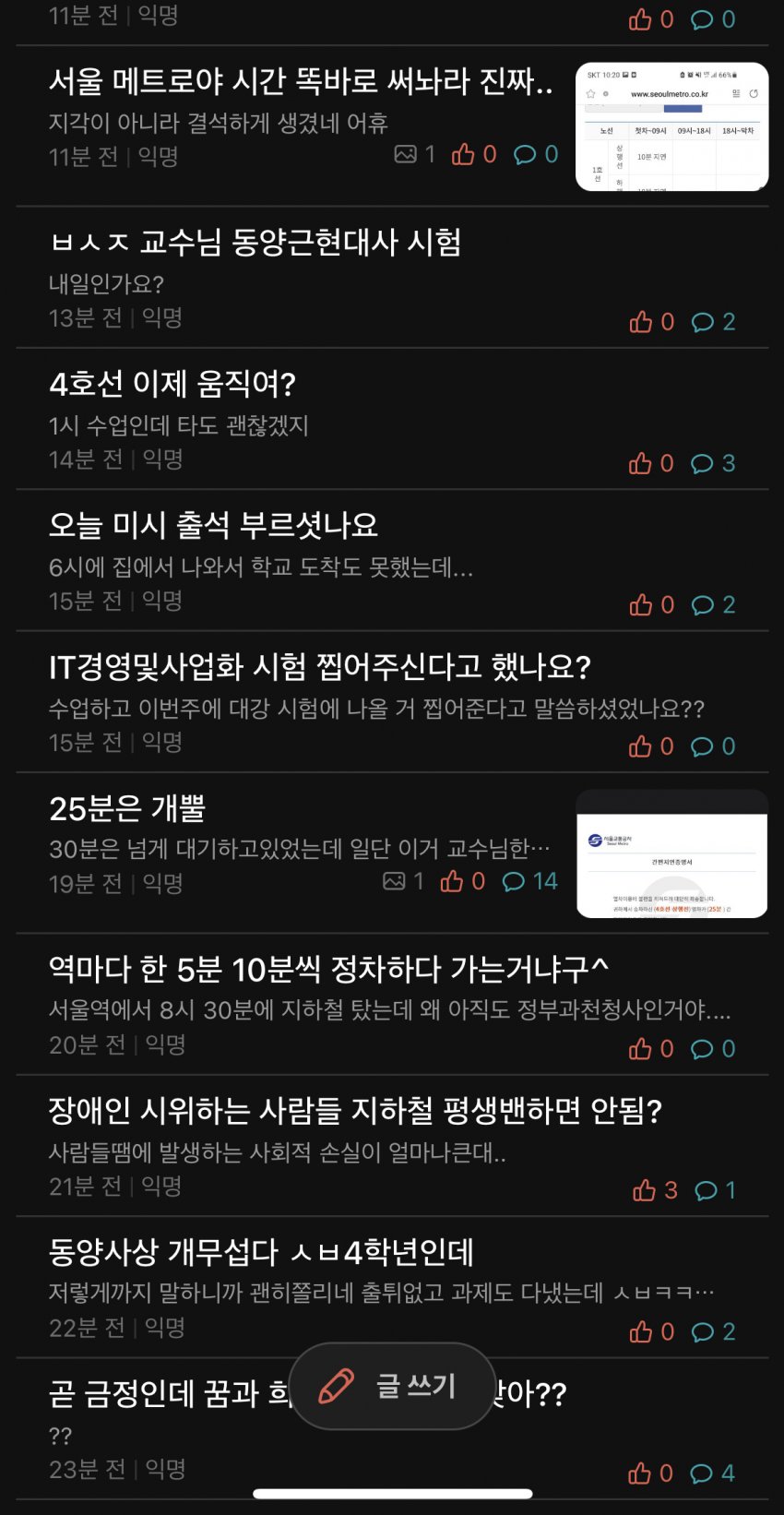The width and height of the screenshot is (784, 1515).
Task: Open the post starting '곧 금정인데 꿈과'
Action: pos(166,1393)
